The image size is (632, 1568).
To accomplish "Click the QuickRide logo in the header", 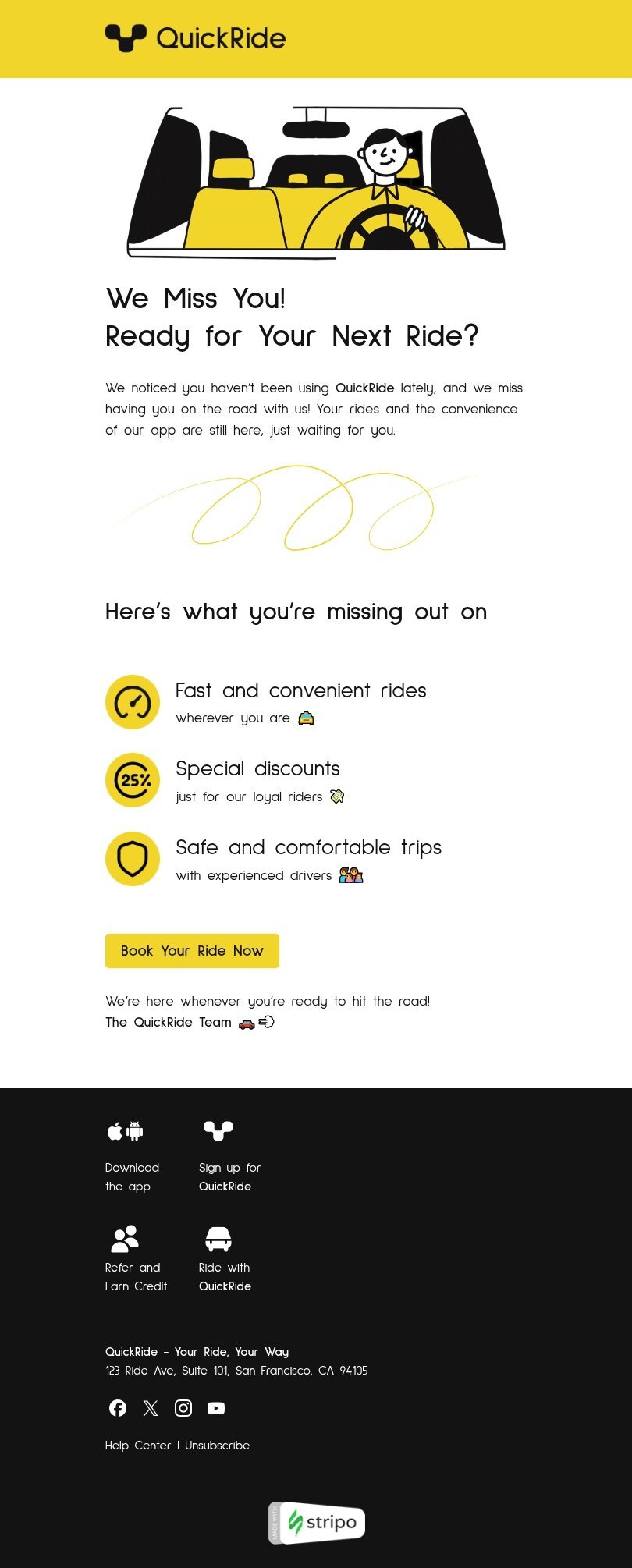I will (x=194, y=37).
